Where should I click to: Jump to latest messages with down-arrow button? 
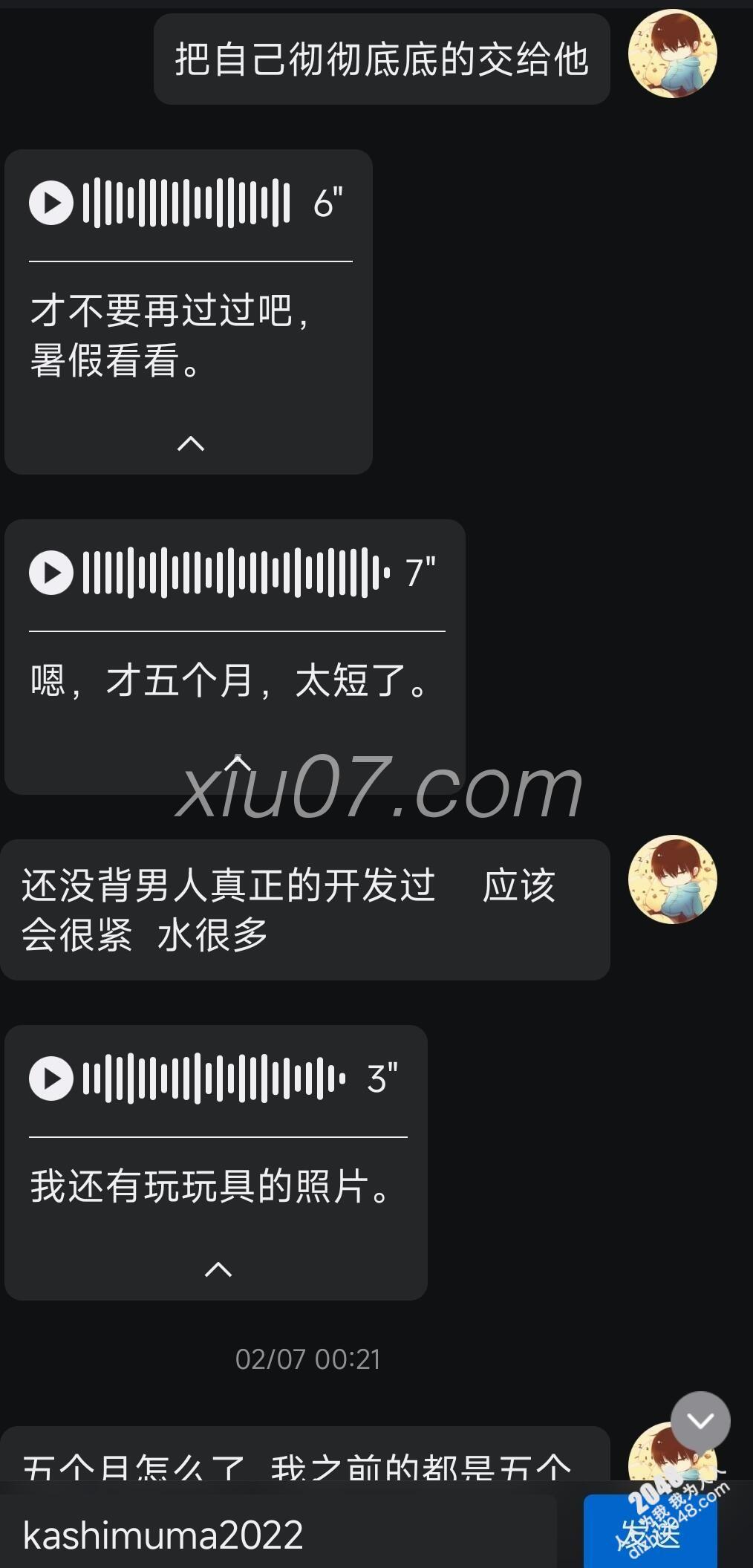click(x=700, y=1421)
